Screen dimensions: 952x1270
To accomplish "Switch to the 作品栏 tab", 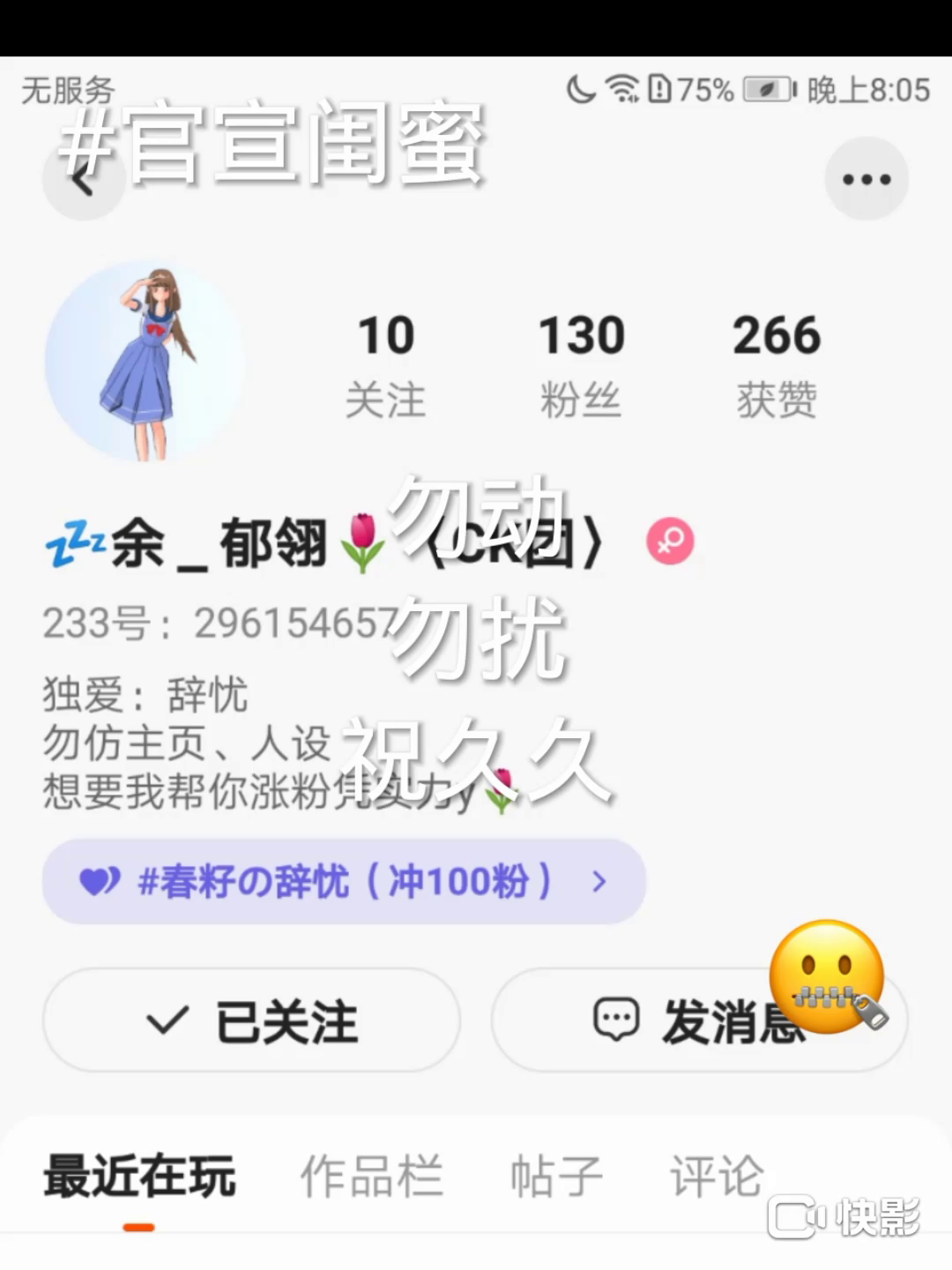I will pyautogui.click(x=371, y=1177).
